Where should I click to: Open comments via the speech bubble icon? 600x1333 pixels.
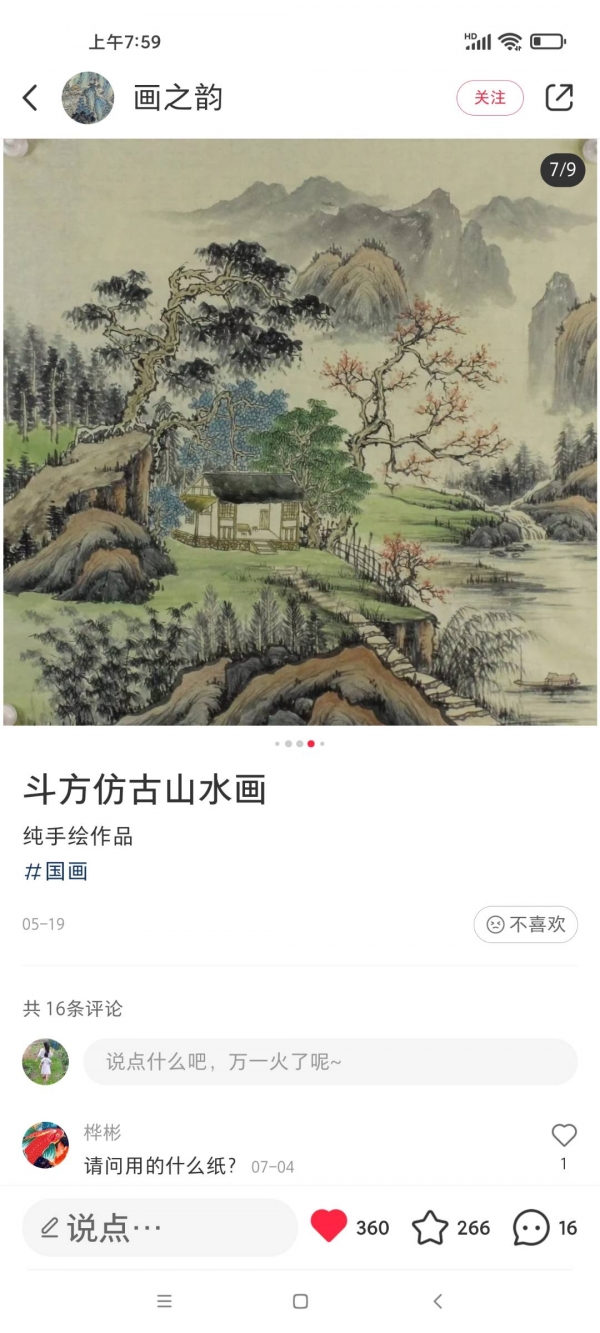pos(531,1227)
